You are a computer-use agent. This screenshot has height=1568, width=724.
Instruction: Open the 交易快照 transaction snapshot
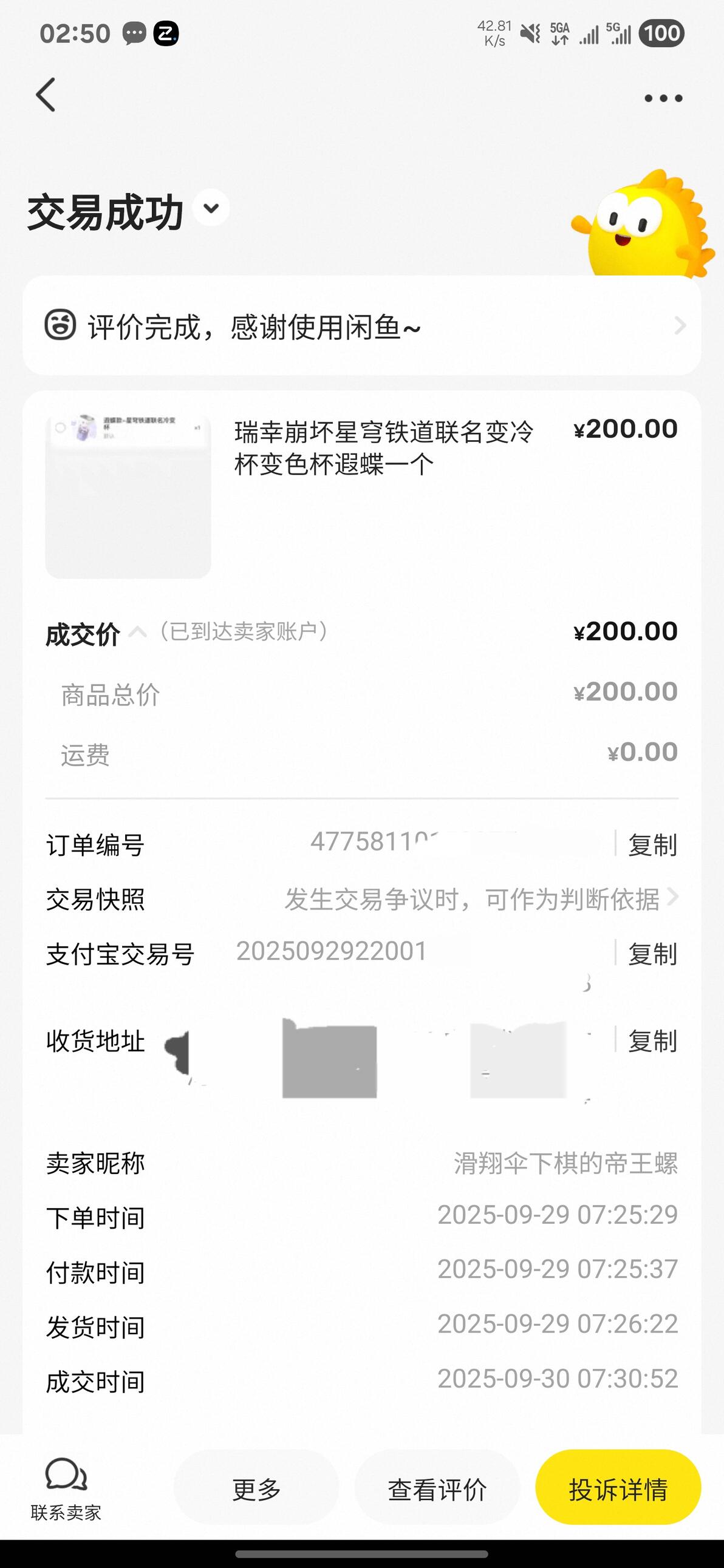click(x=361, y=899)
